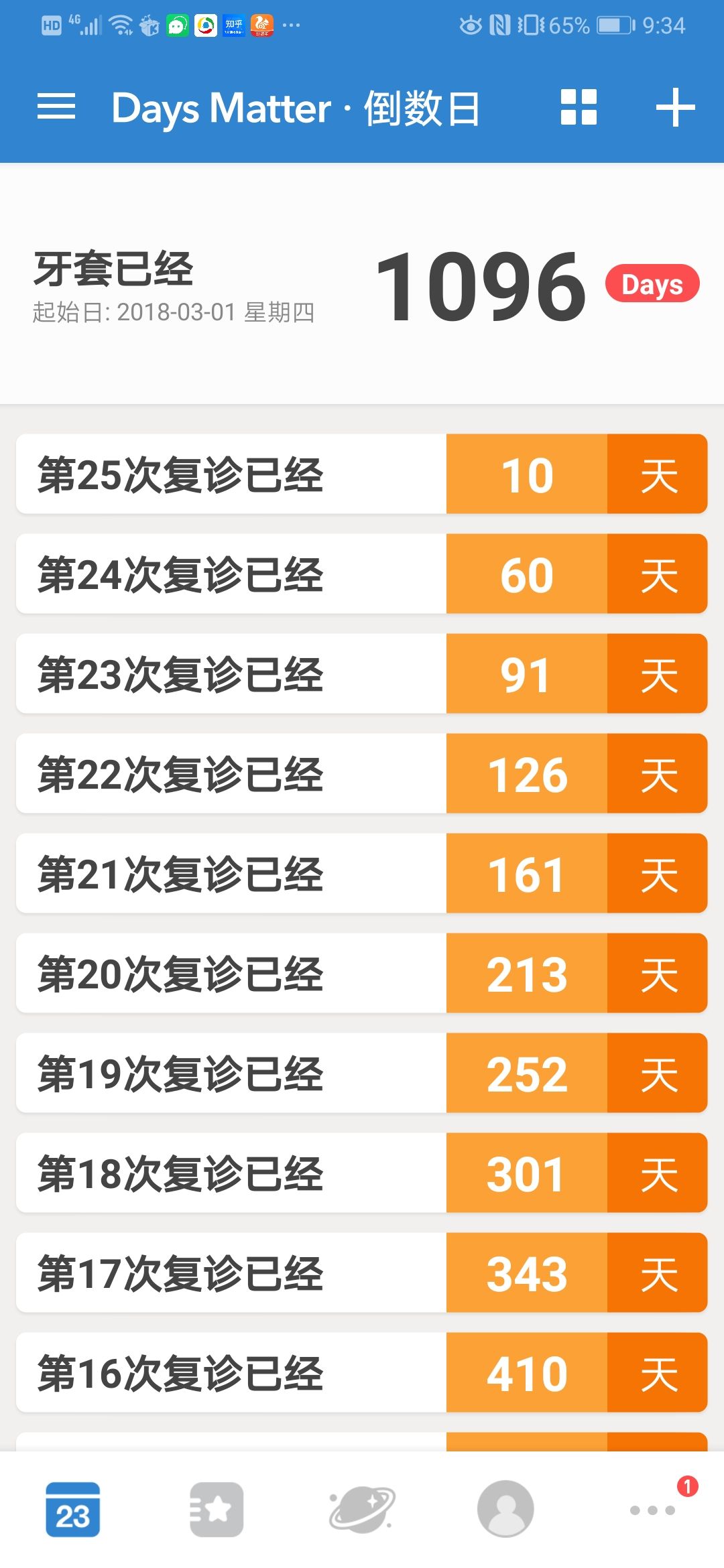Tap 第20次复诊已经 row
This screenshot has width=724, height=1568.
(x=362, y=973)
